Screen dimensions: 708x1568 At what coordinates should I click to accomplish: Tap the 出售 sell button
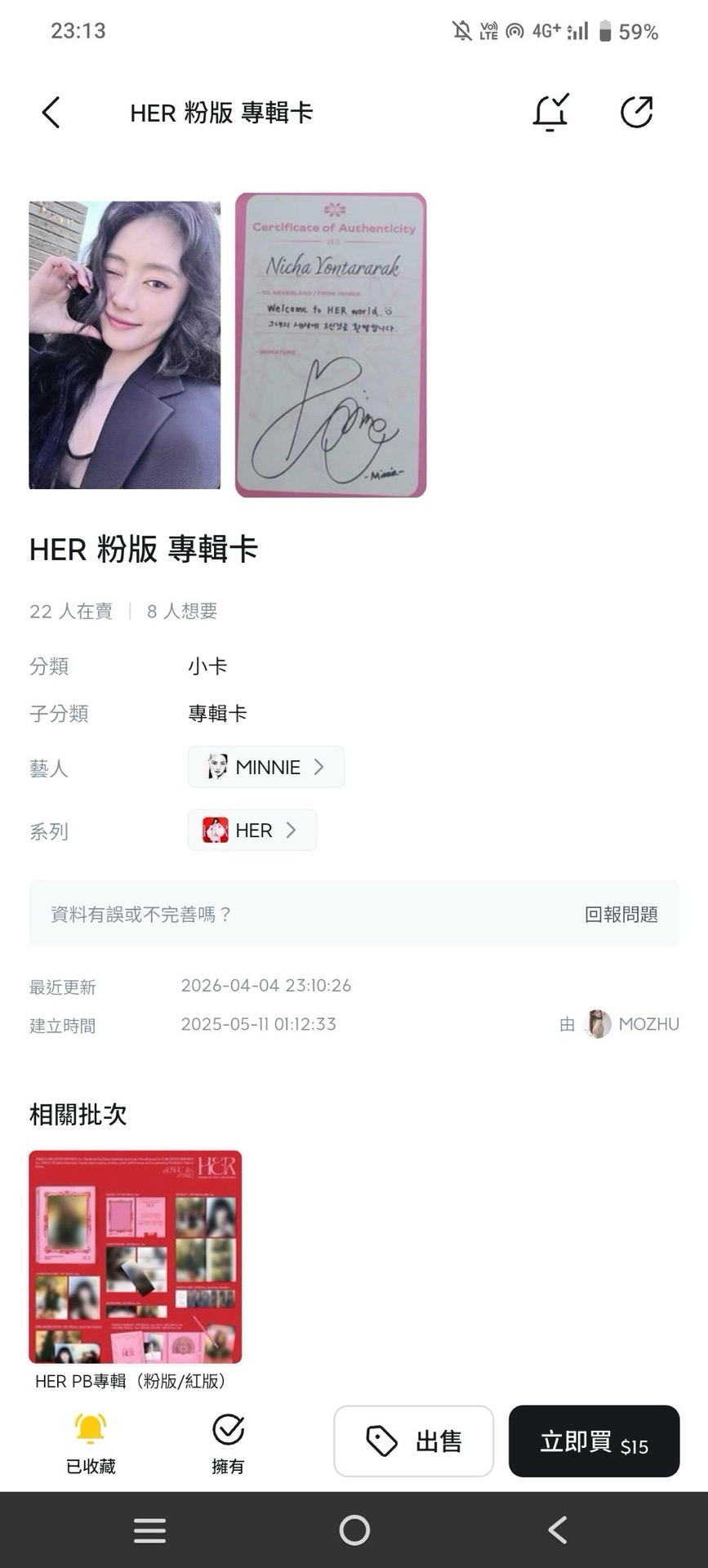413,1441
